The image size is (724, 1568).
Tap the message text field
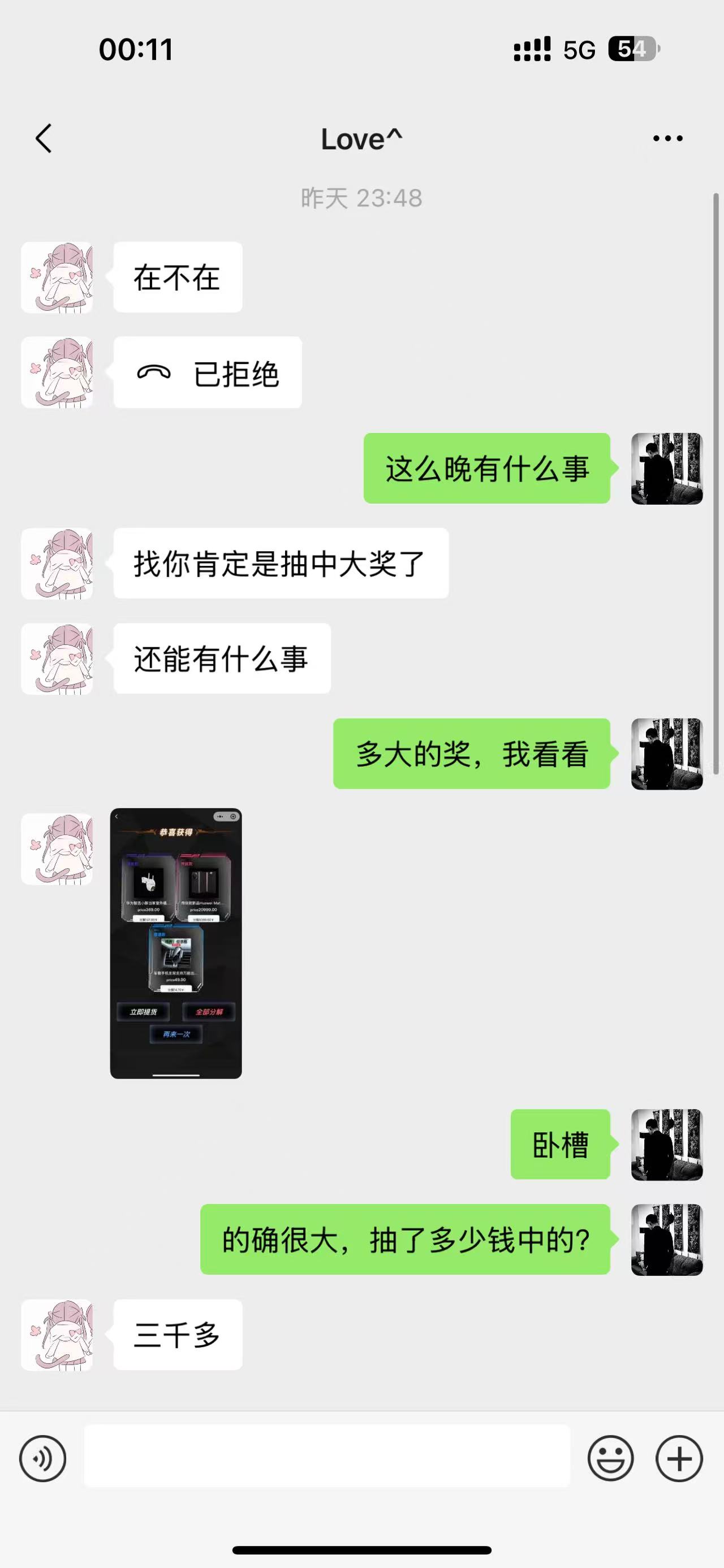pos(327,1456)
